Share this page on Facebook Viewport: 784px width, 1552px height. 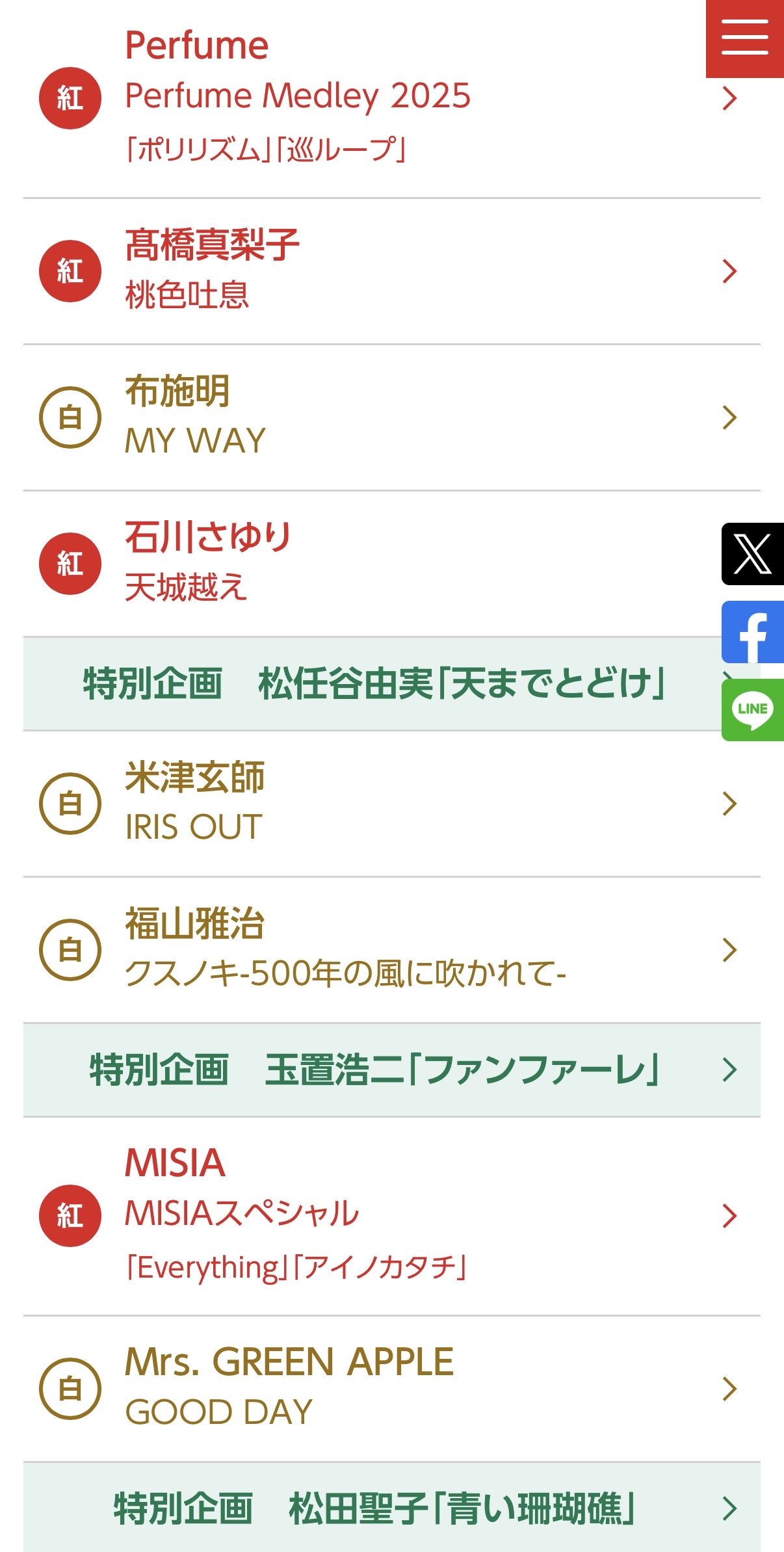(x=753, y=632)
